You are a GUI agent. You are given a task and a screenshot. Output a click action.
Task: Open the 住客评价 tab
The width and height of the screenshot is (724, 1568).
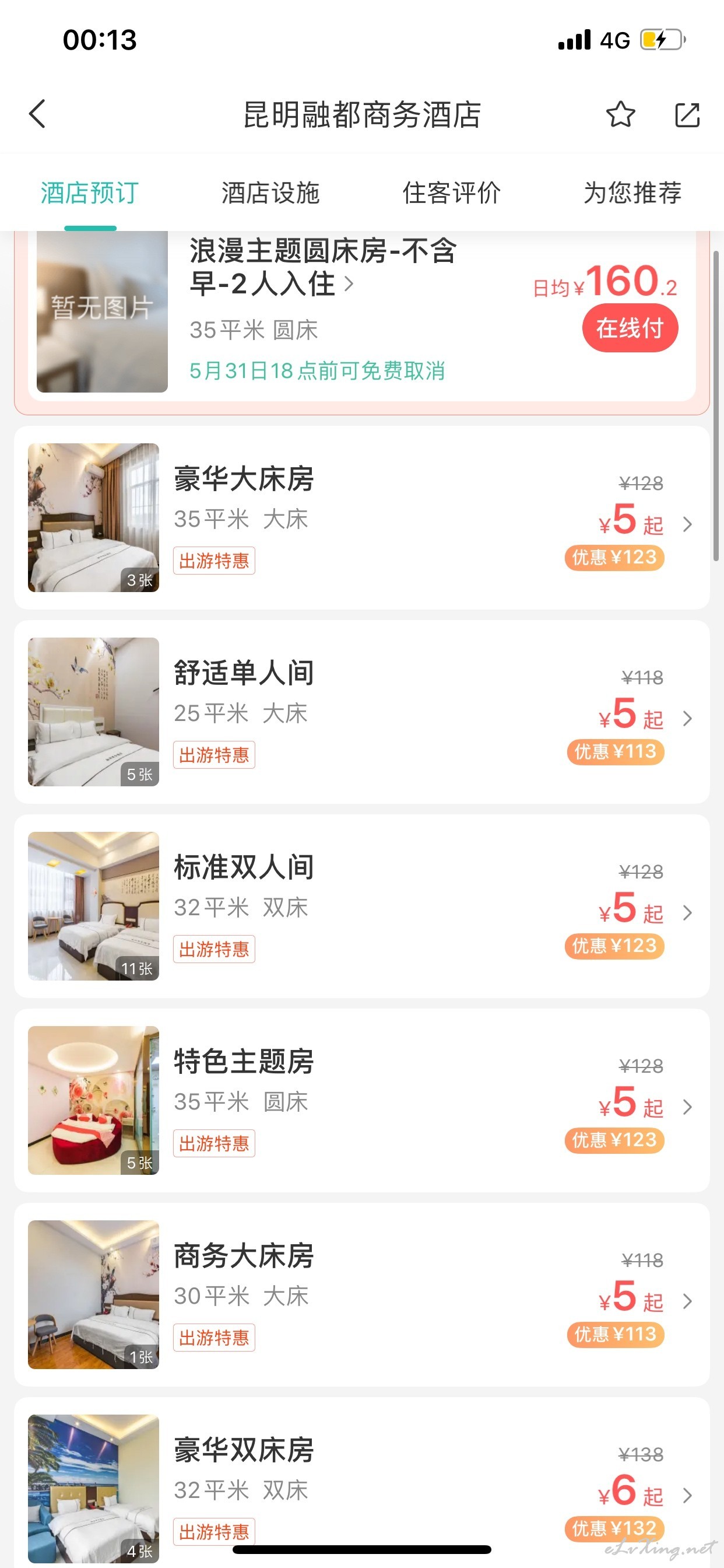tap(451, 193)
